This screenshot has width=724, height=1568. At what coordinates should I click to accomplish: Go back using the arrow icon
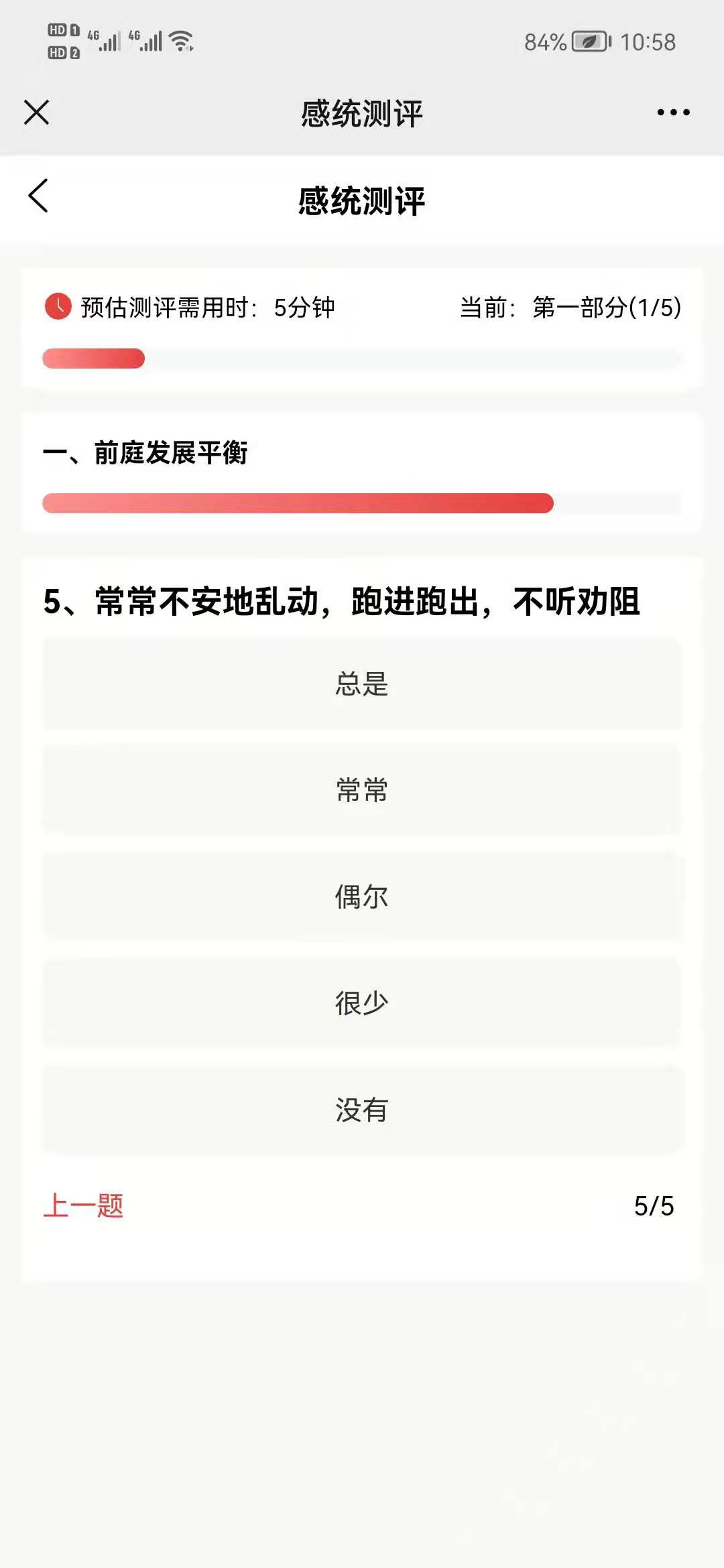point(38,196)
